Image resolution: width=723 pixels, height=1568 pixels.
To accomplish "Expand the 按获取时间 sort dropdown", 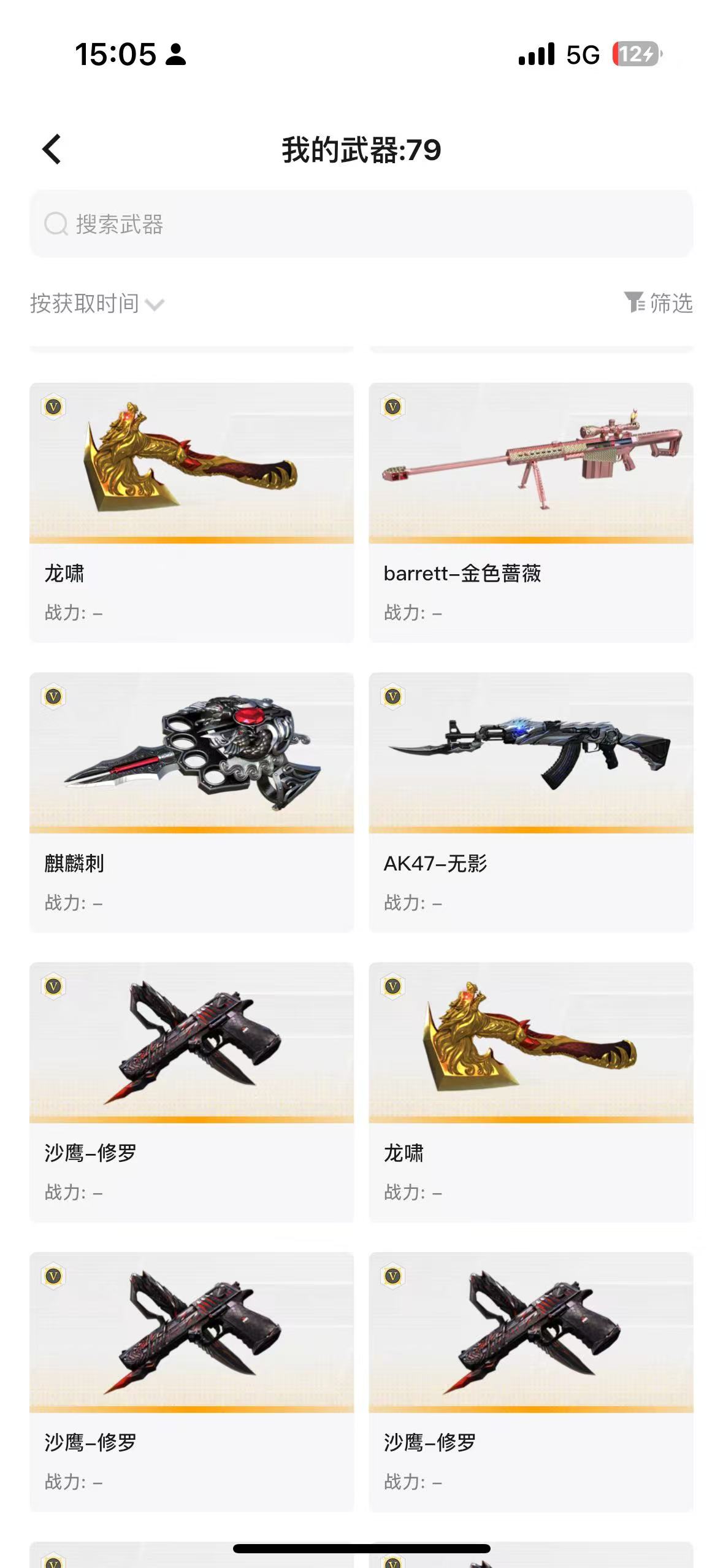I will [97, 304].
